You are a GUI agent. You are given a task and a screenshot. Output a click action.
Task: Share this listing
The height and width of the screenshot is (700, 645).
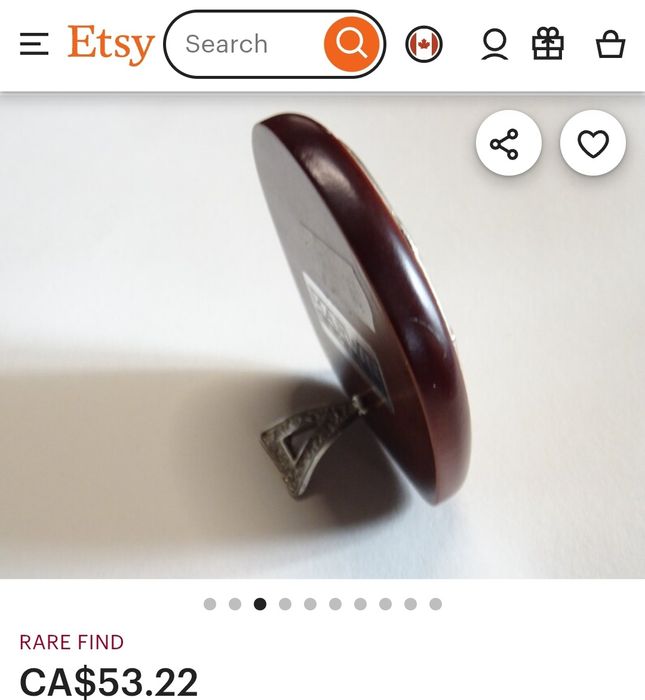[508, 144]
